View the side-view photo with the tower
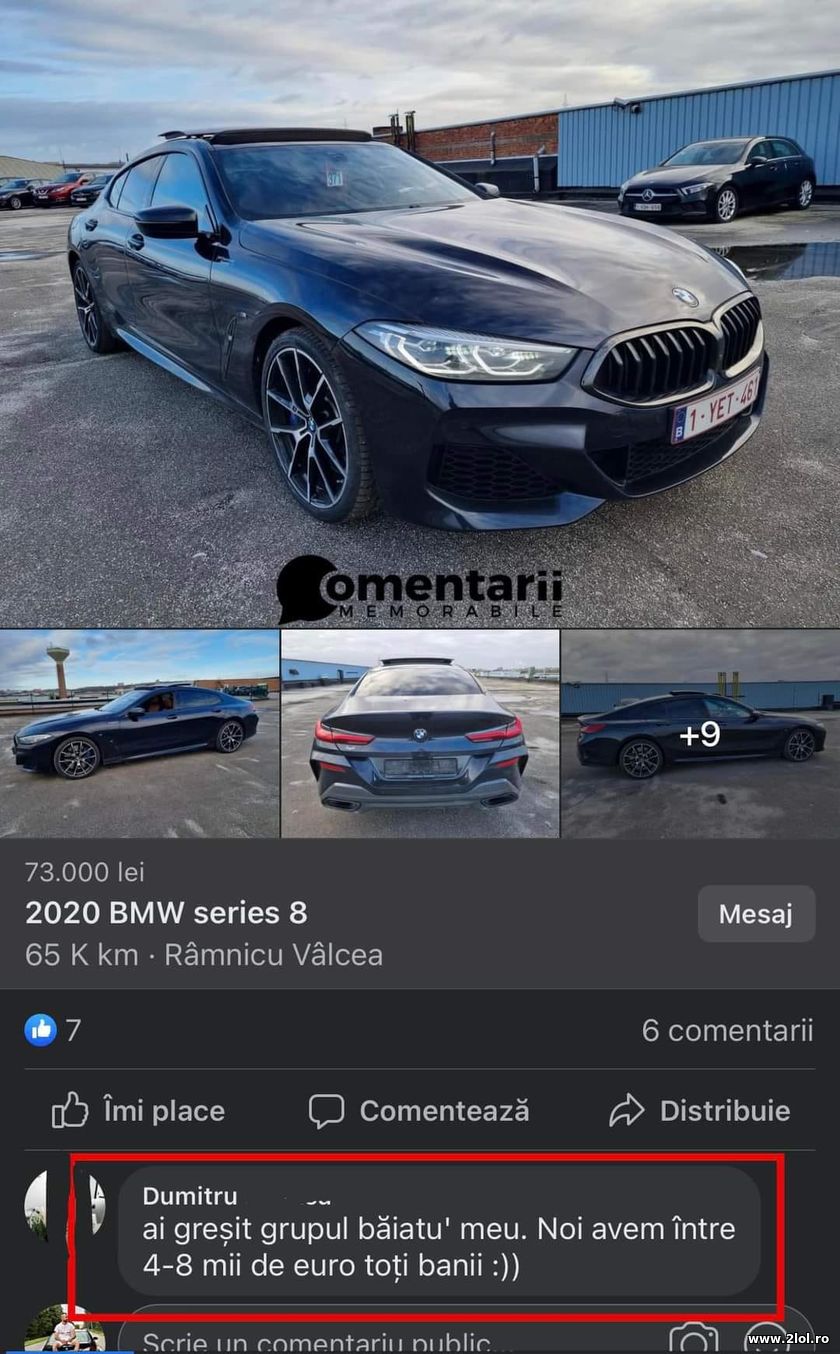Viewport: 840px width, 1354px height. coord(139,733)
